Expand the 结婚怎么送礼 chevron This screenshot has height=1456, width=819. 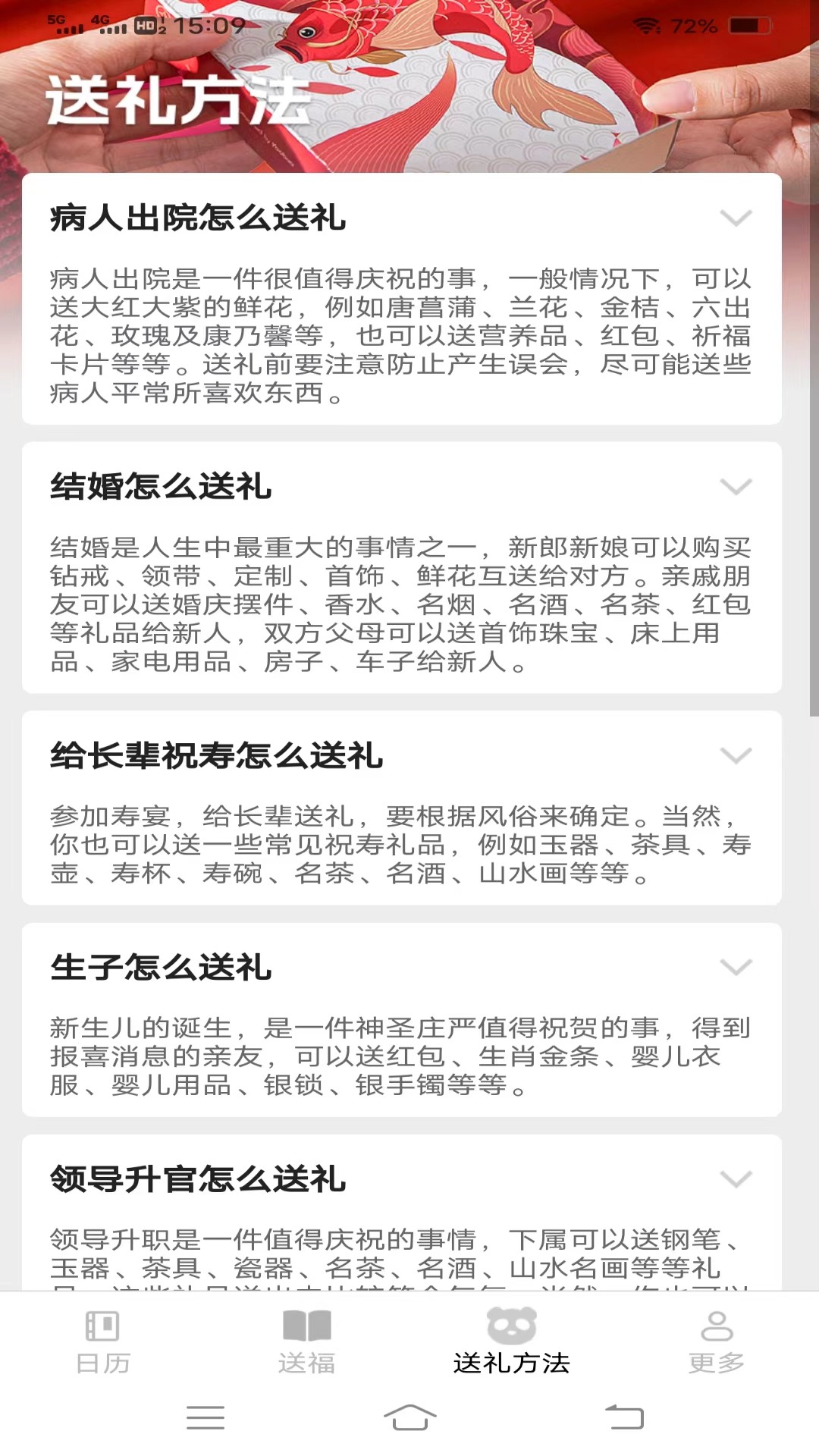(x=735, y=486)
